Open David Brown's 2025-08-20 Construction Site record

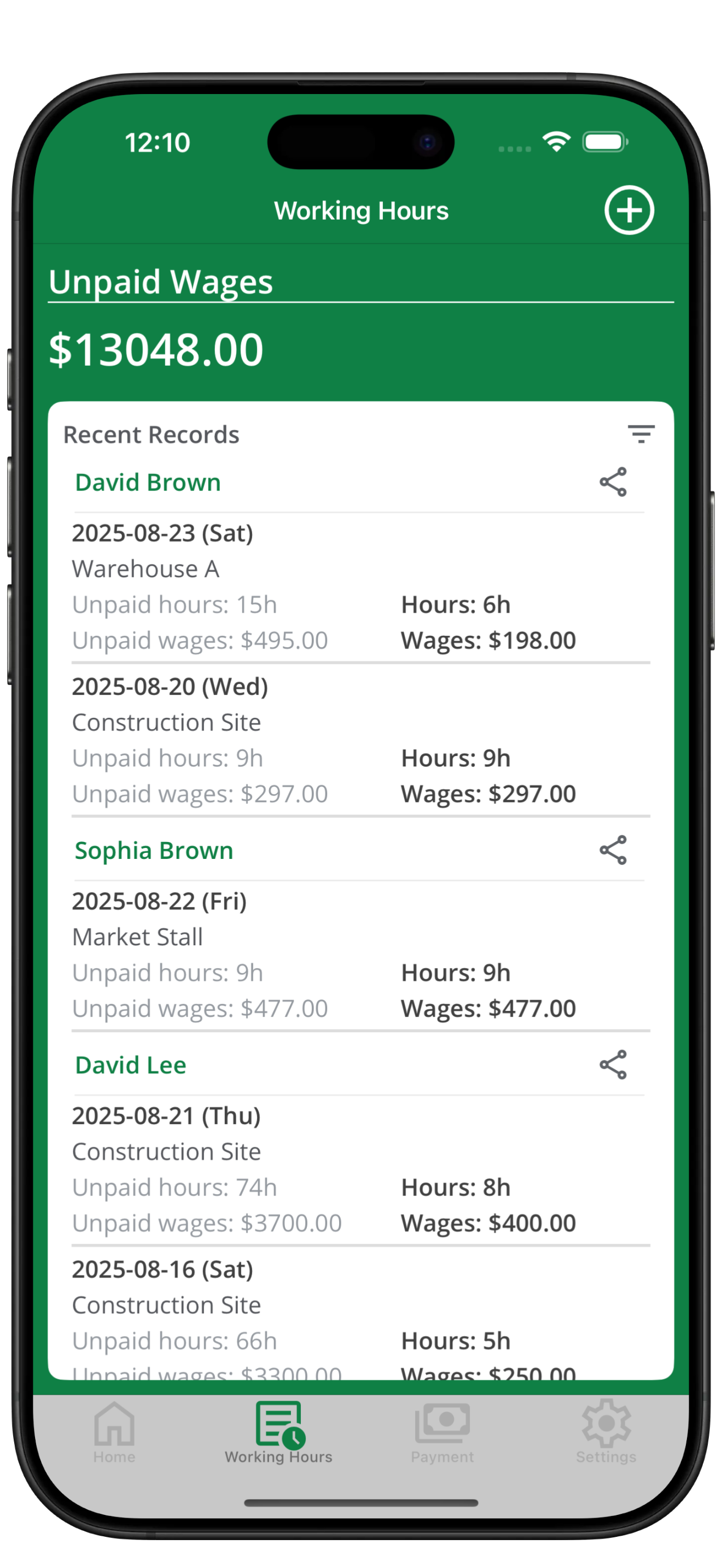[360, 740]
